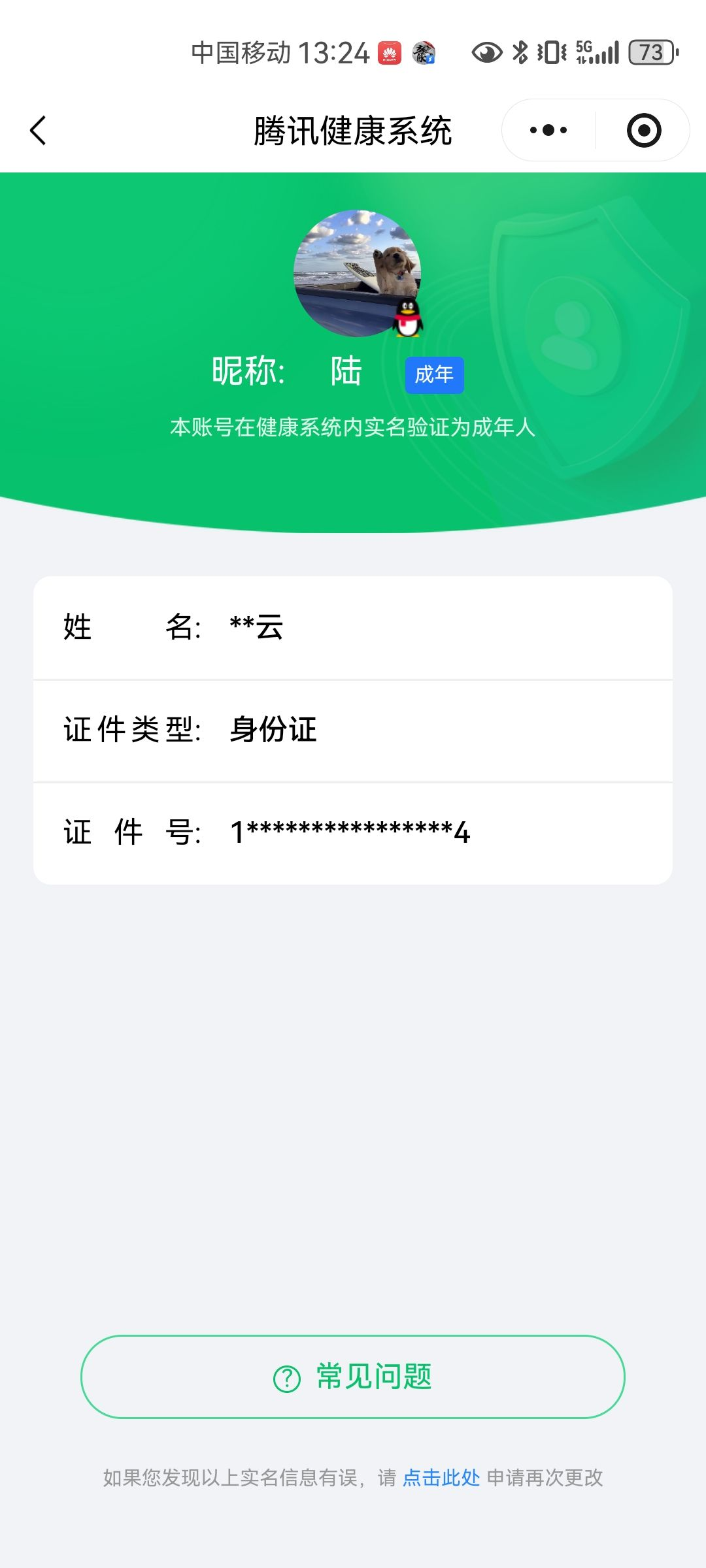Viewport: 706px width, 1568px height.
Task: Close the mini program using the circle icon
Action: click(x=643, y=130)
